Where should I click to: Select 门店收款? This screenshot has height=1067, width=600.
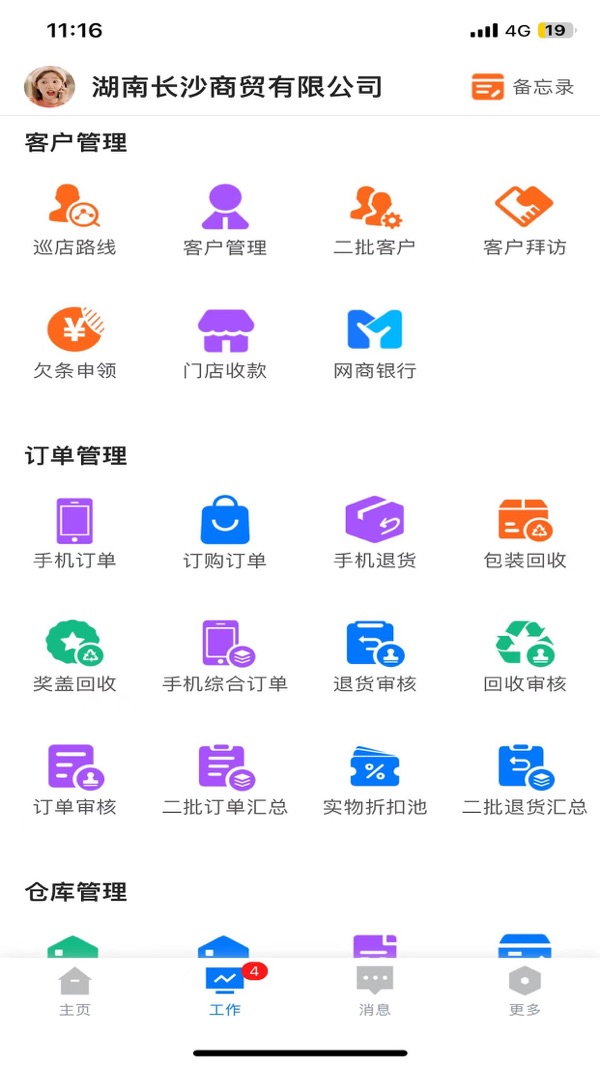(x=225, y=343)
